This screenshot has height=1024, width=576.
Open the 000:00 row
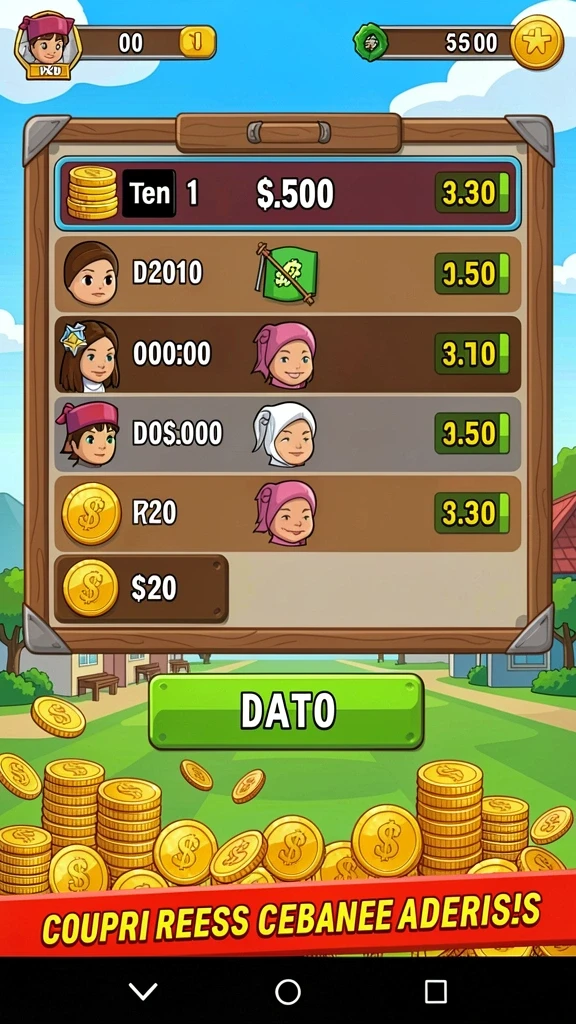[288, 355]
